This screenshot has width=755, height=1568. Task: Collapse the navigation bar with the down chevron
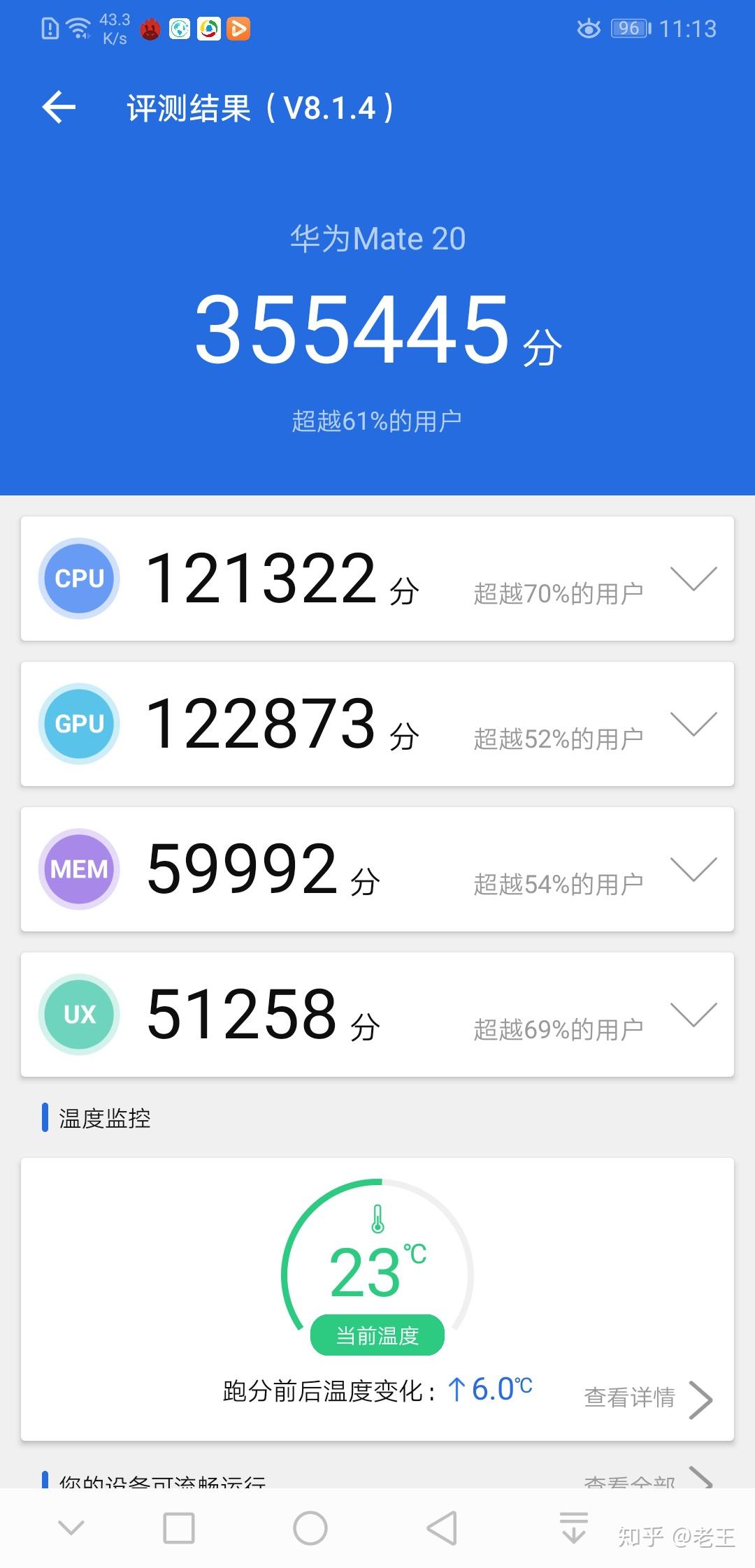(69, 1527)
